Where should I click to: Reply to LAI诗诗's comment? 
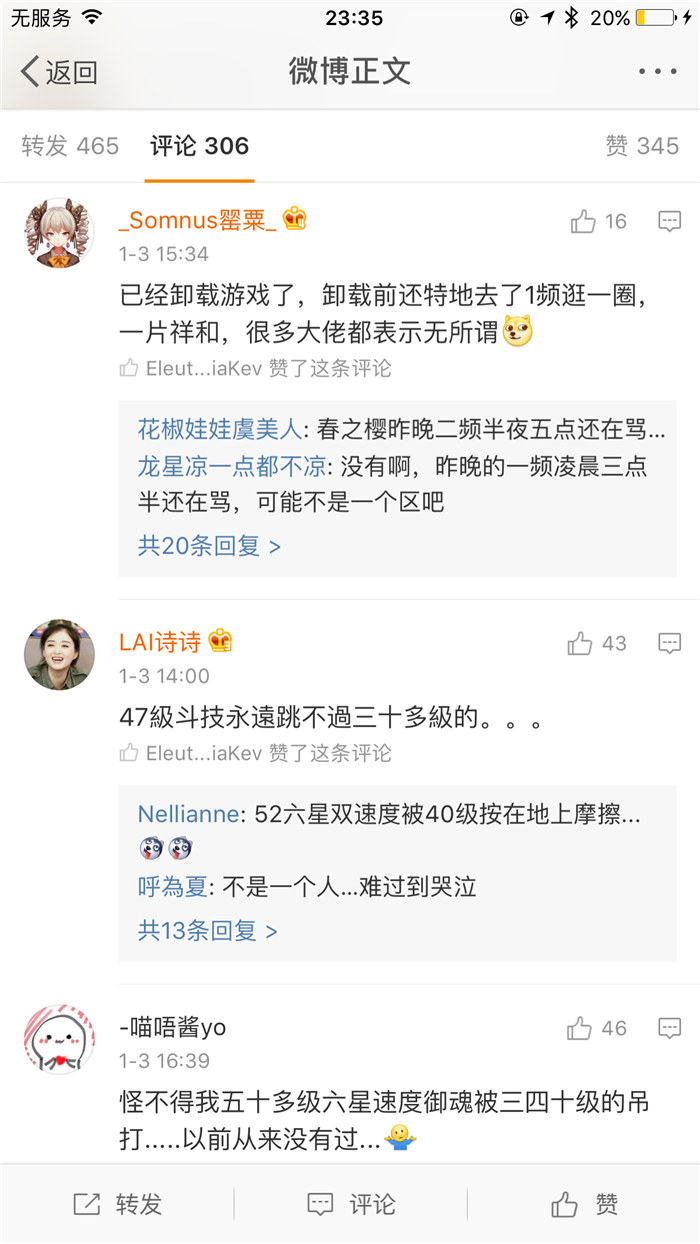point(669,644)
